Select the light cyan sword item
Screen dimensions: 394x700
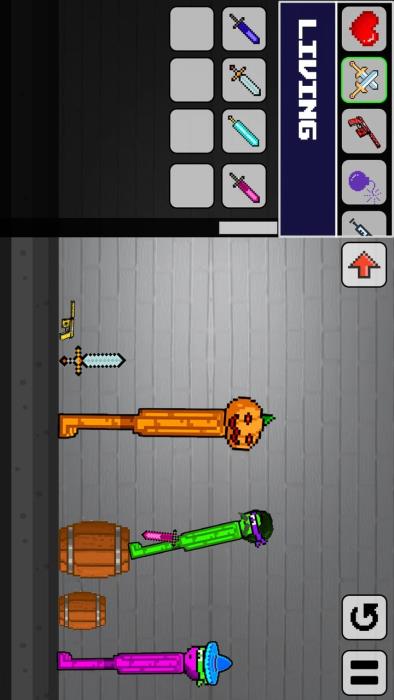pyautogui.click(x=244, y=131)
